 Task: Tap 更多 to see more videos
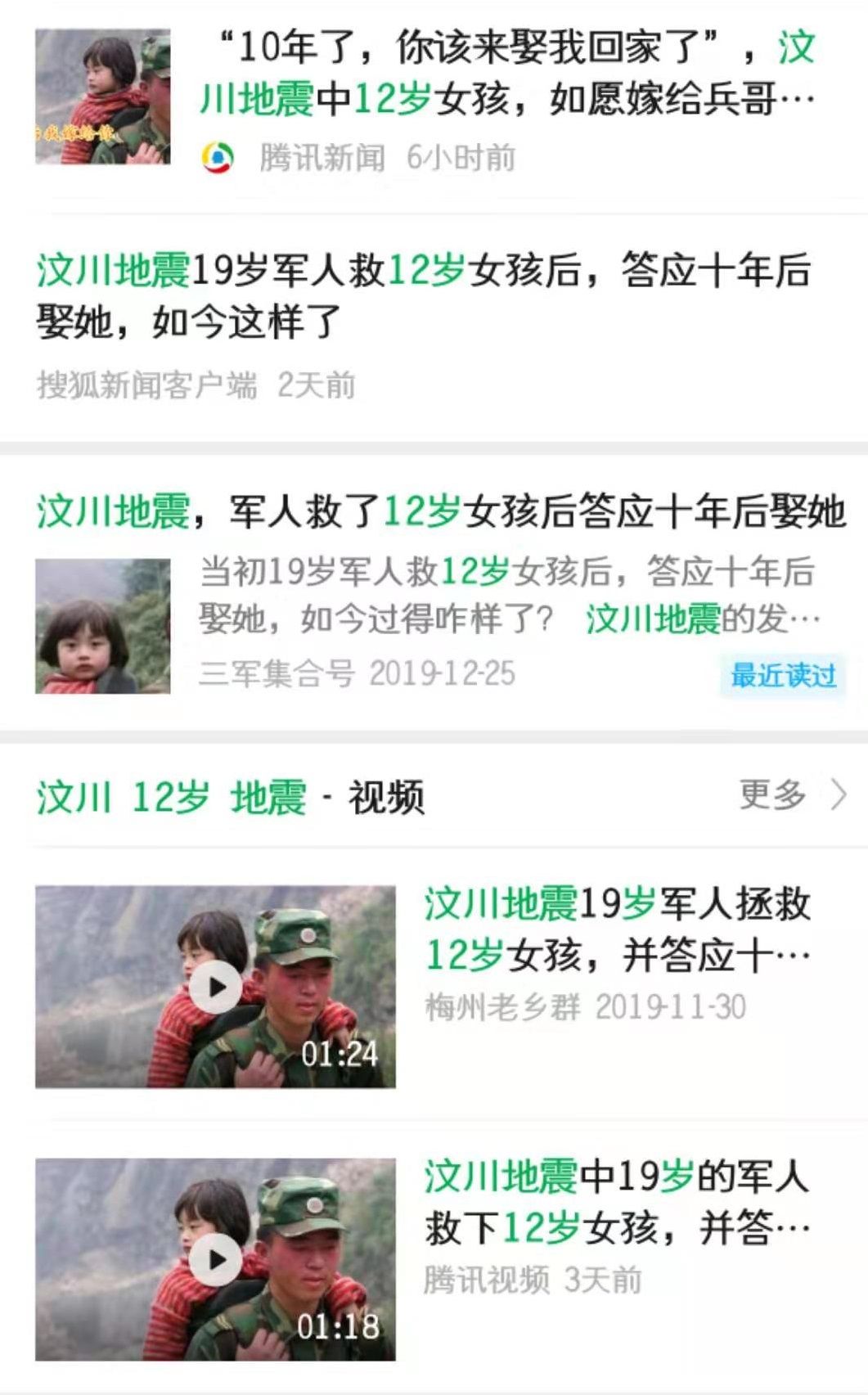click(x=791, y=794)
